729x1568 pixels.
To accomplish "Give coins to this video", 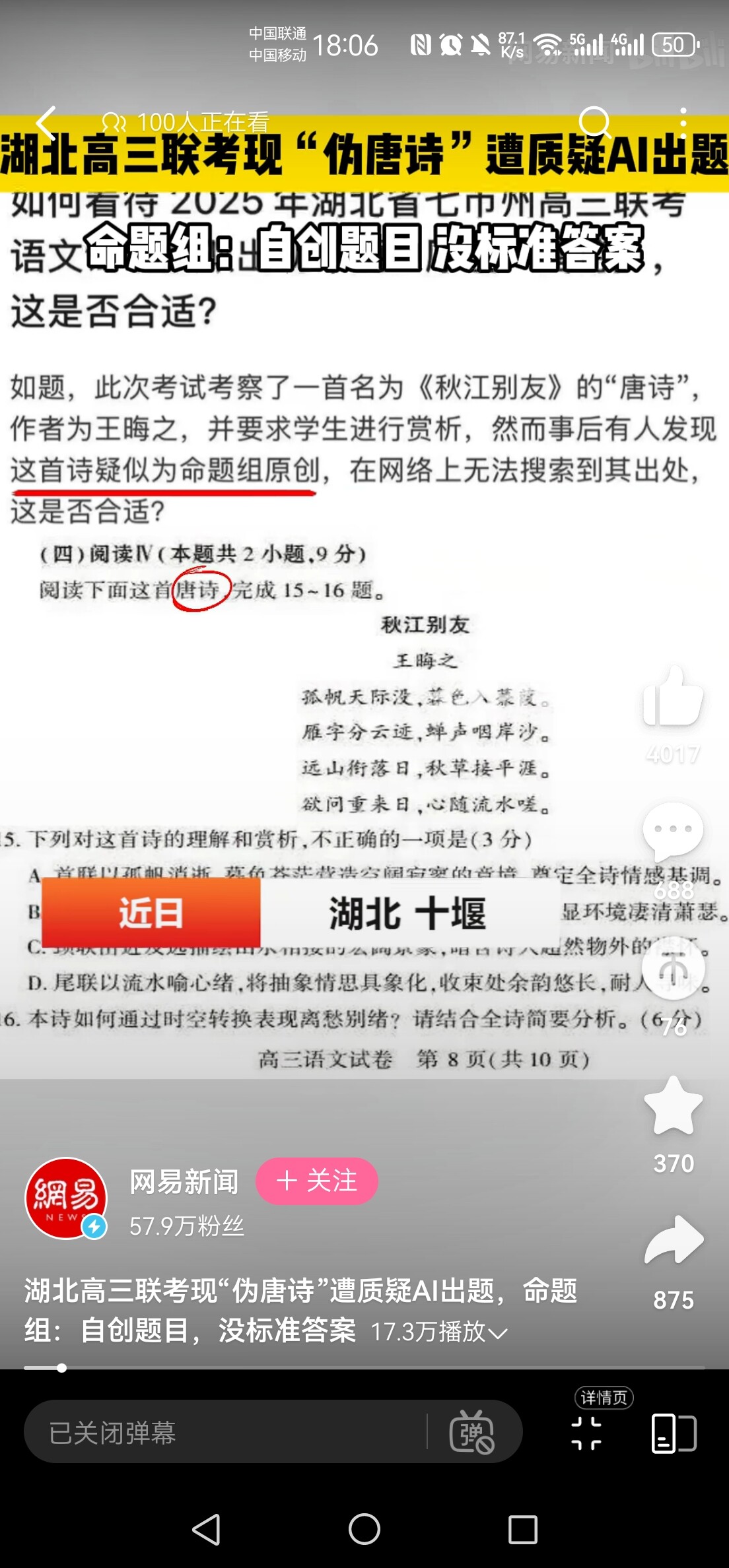I will pyautogui.click(x=673, y=969).
